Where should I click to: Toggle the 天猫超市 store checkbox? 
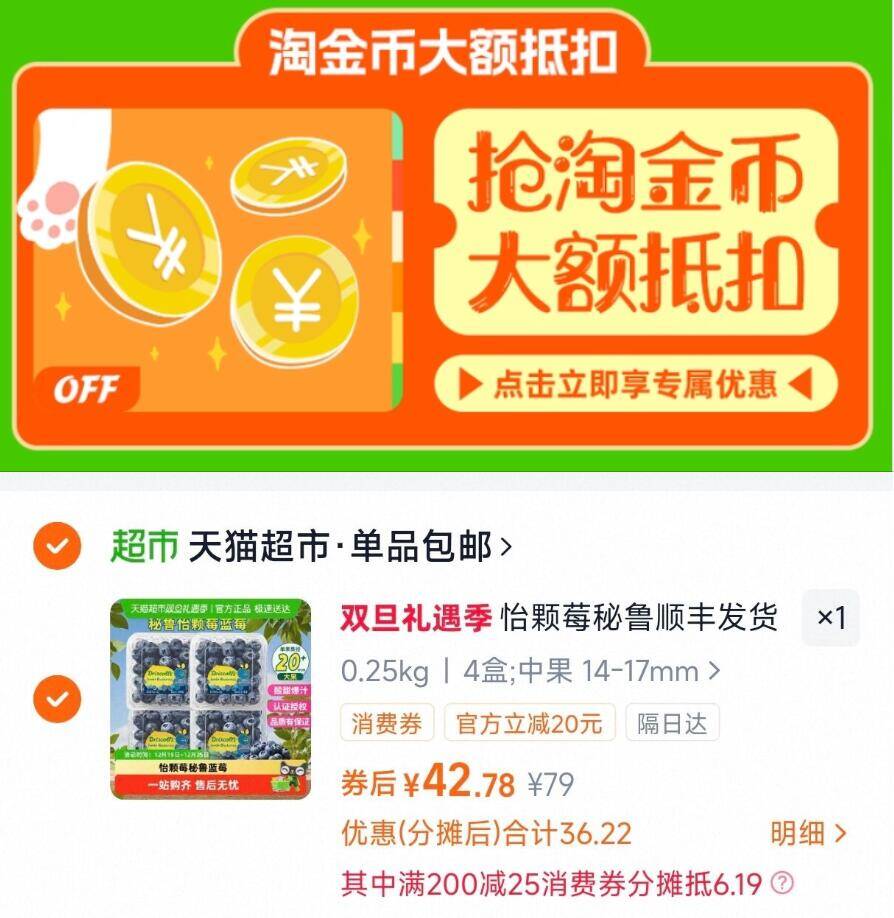(56, 546)
